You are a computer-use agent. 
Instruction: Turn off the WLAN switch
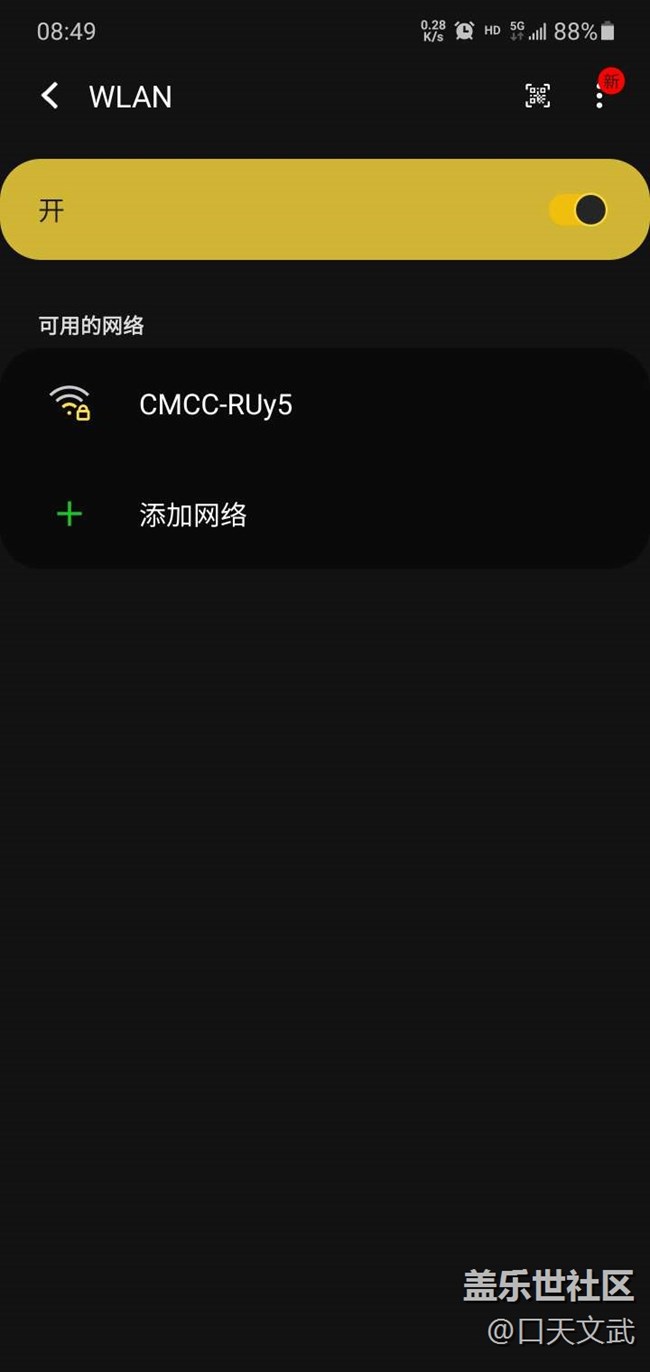pyautogui.click(x=578, y=210)
